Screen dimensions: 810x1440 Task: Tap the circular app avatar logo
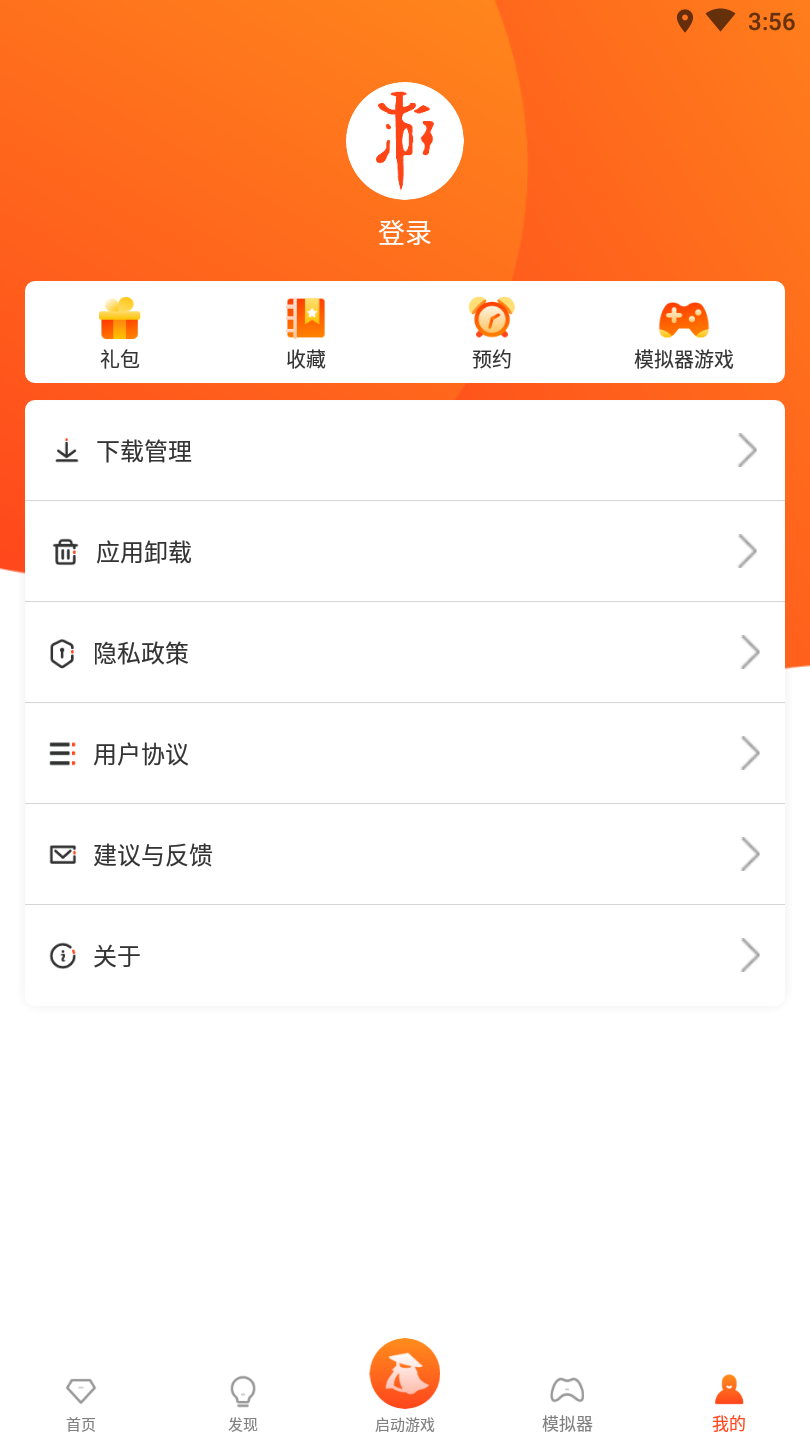pyautogui.click(x=404, y=140)
